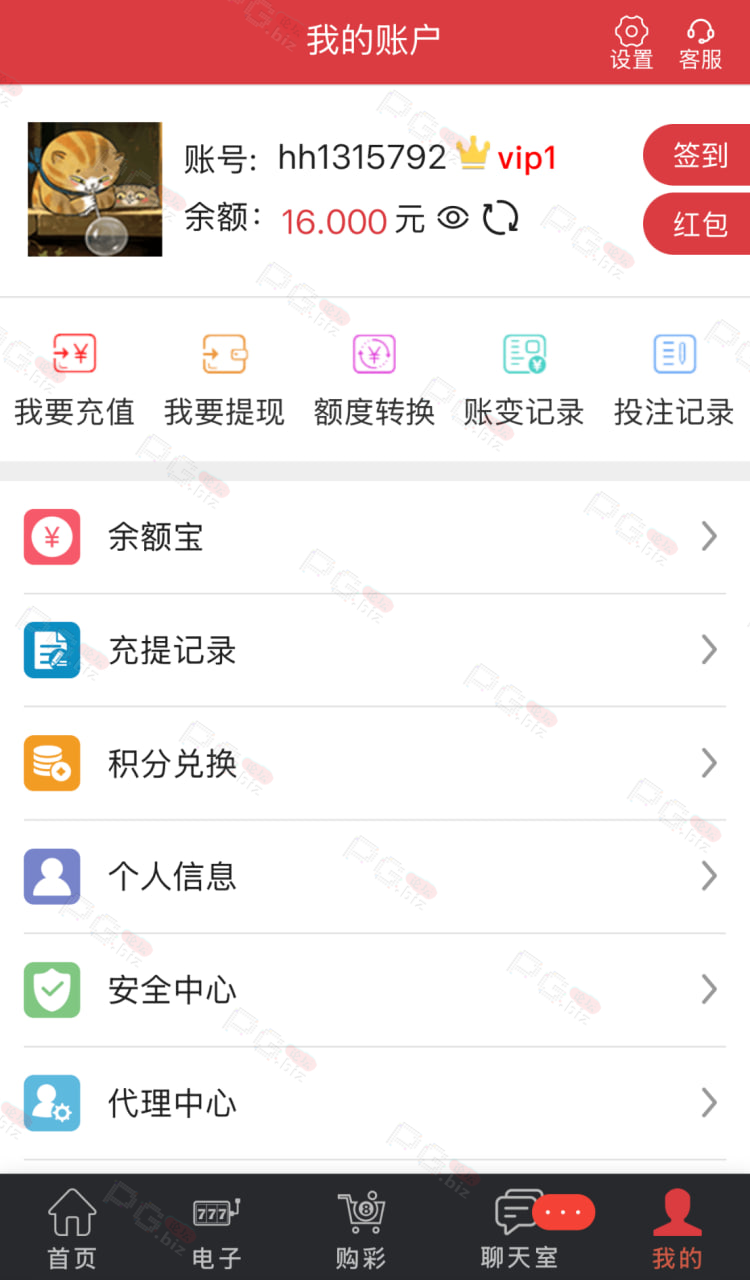Hide the balance with the eye icon

pyautogui.click(x=453, y=218)
